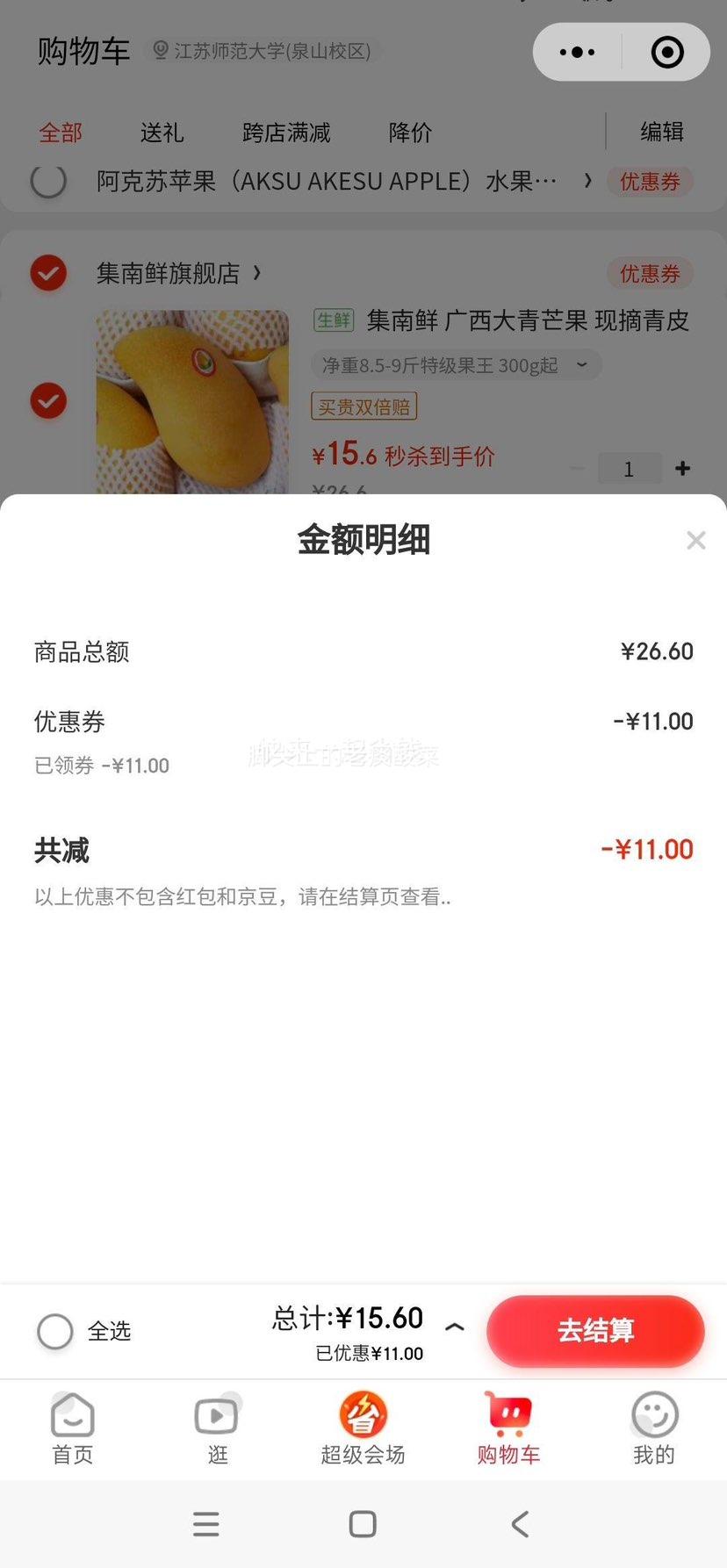Switch to the 逛 tab

pos(217,1429)
